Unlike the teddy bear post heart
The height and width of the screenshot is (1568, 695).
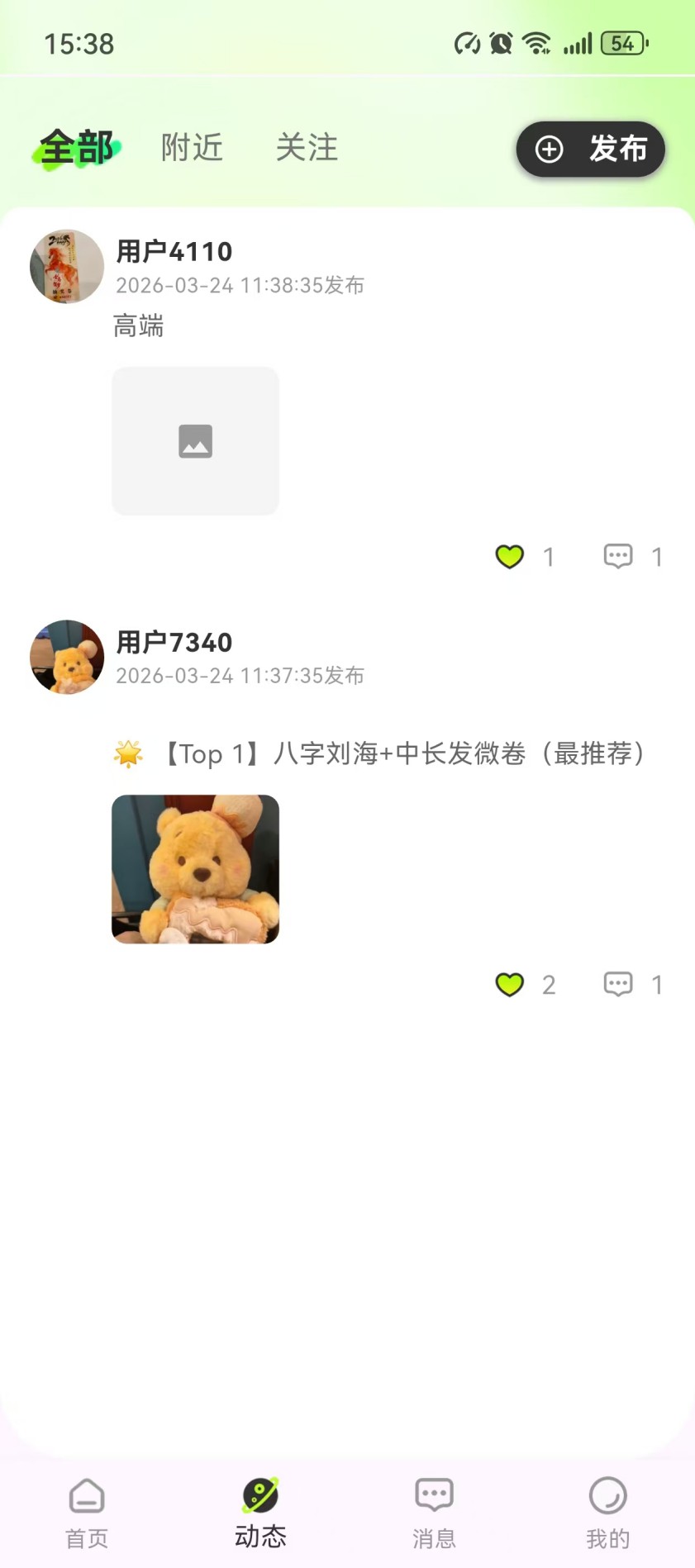click(510, 984)
